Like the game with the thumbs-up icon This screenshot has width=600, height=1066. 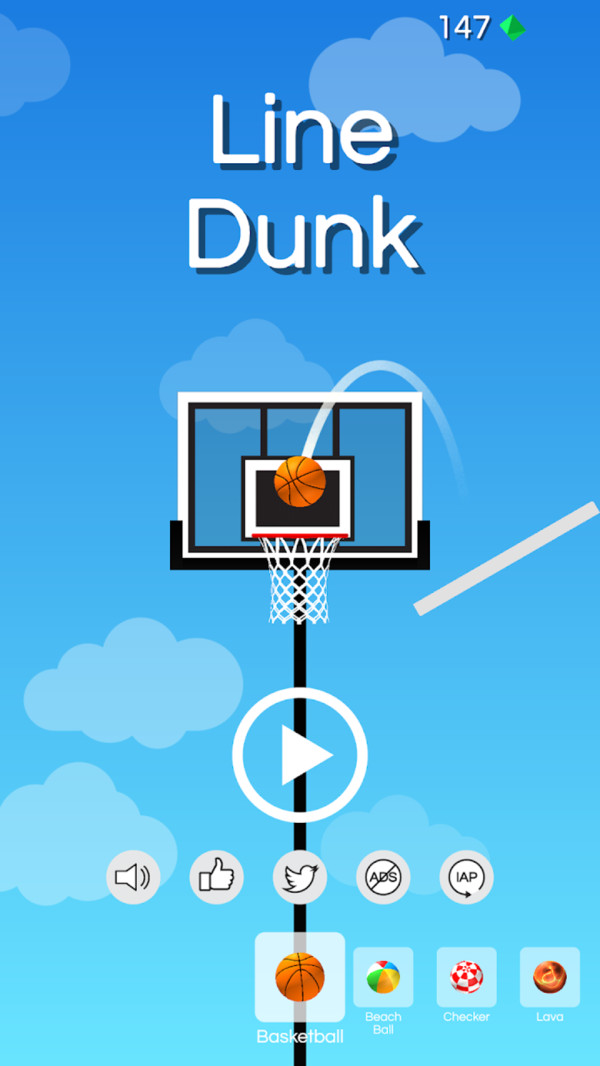click(217, 878)
